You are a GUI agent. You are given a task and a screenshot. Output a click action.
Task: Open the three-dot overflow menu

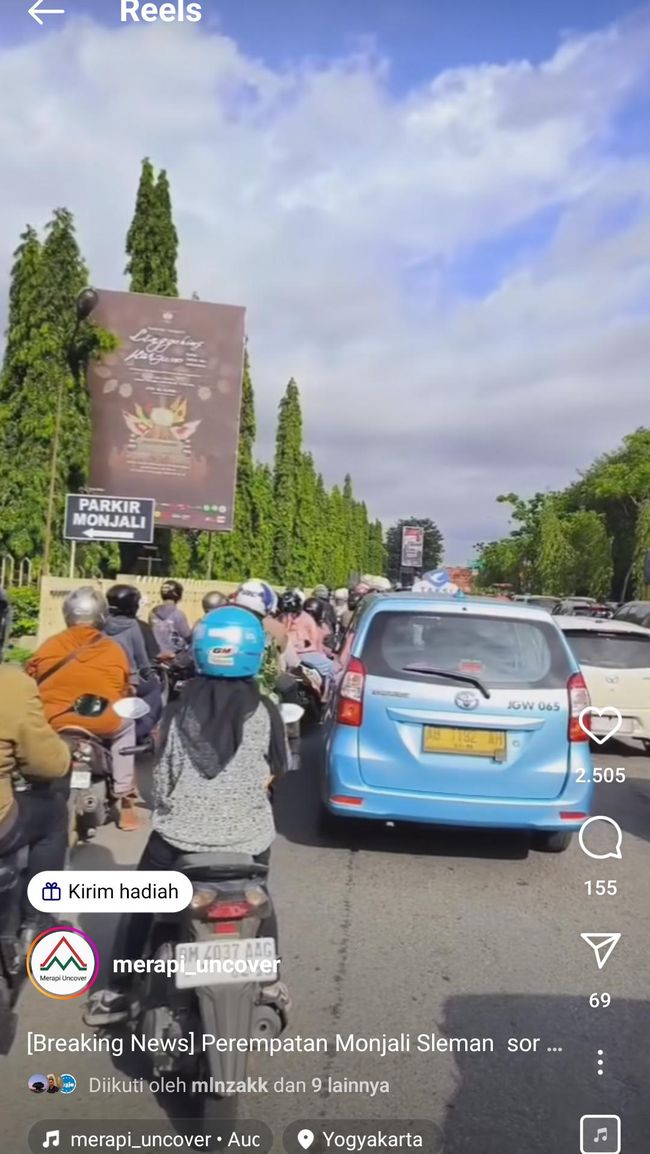(x=600, y=1062)
